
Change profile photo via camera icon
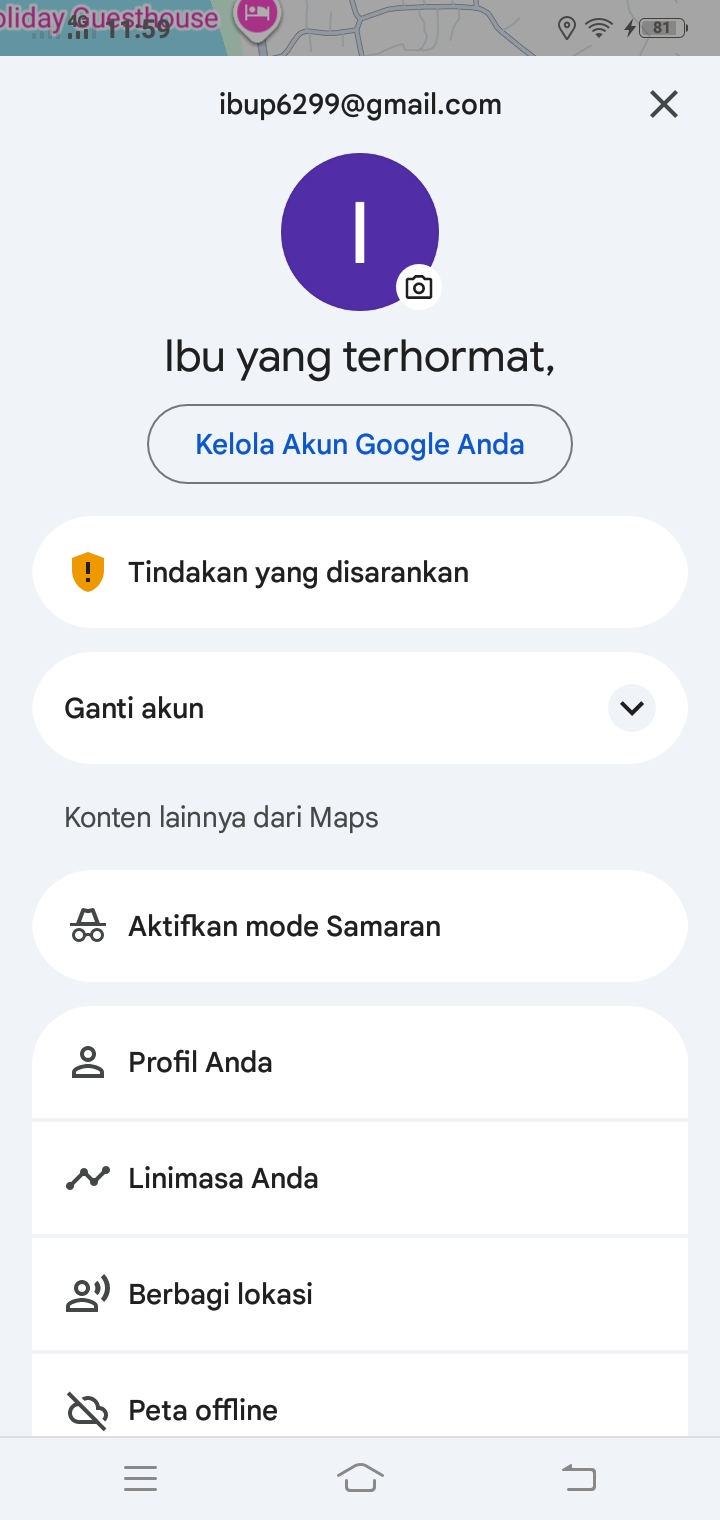(x=419, y=288)
